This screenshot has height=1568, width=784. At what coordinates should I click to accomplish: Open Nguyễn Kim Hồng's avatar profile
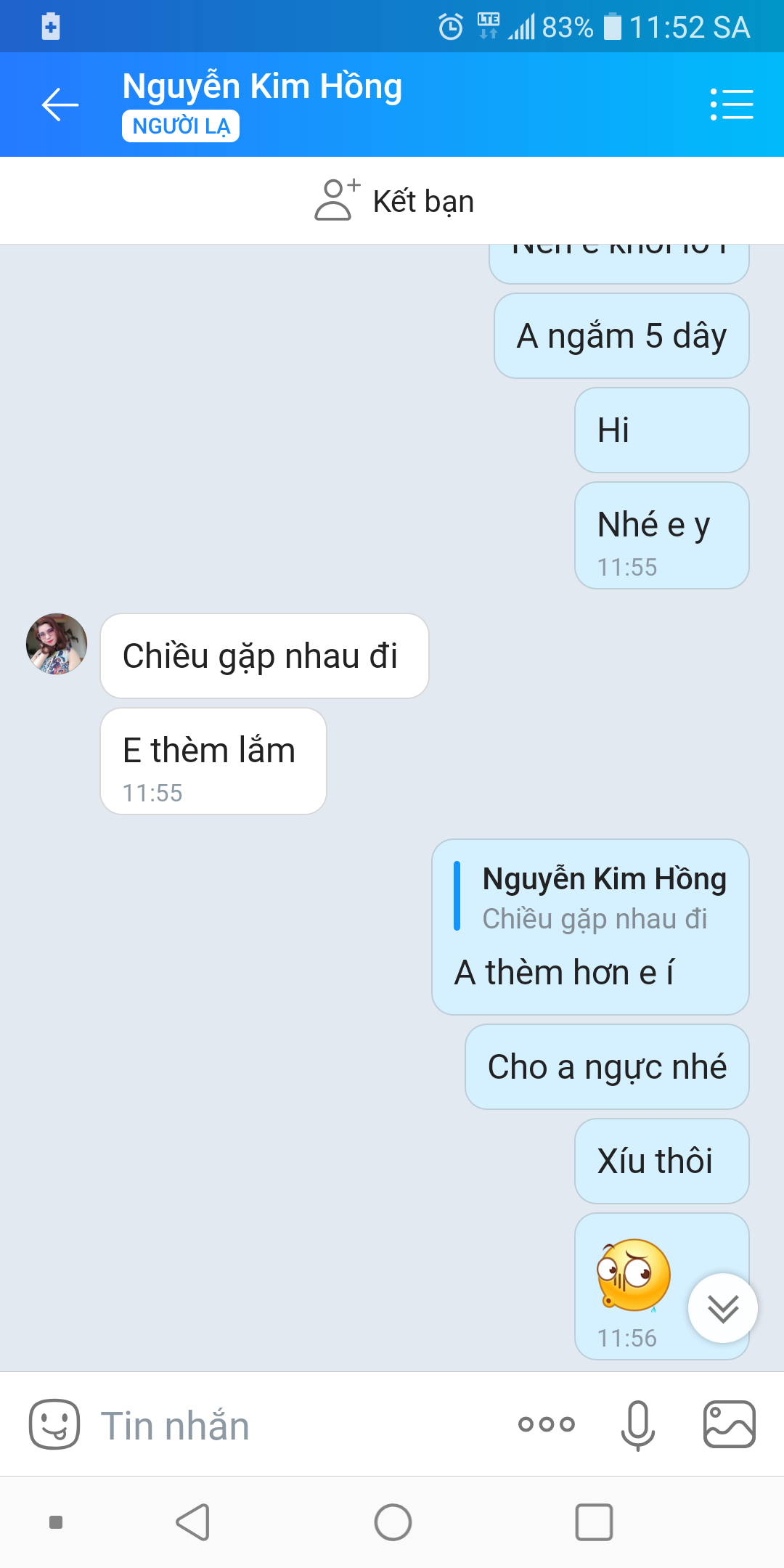[x=57, y=644]
